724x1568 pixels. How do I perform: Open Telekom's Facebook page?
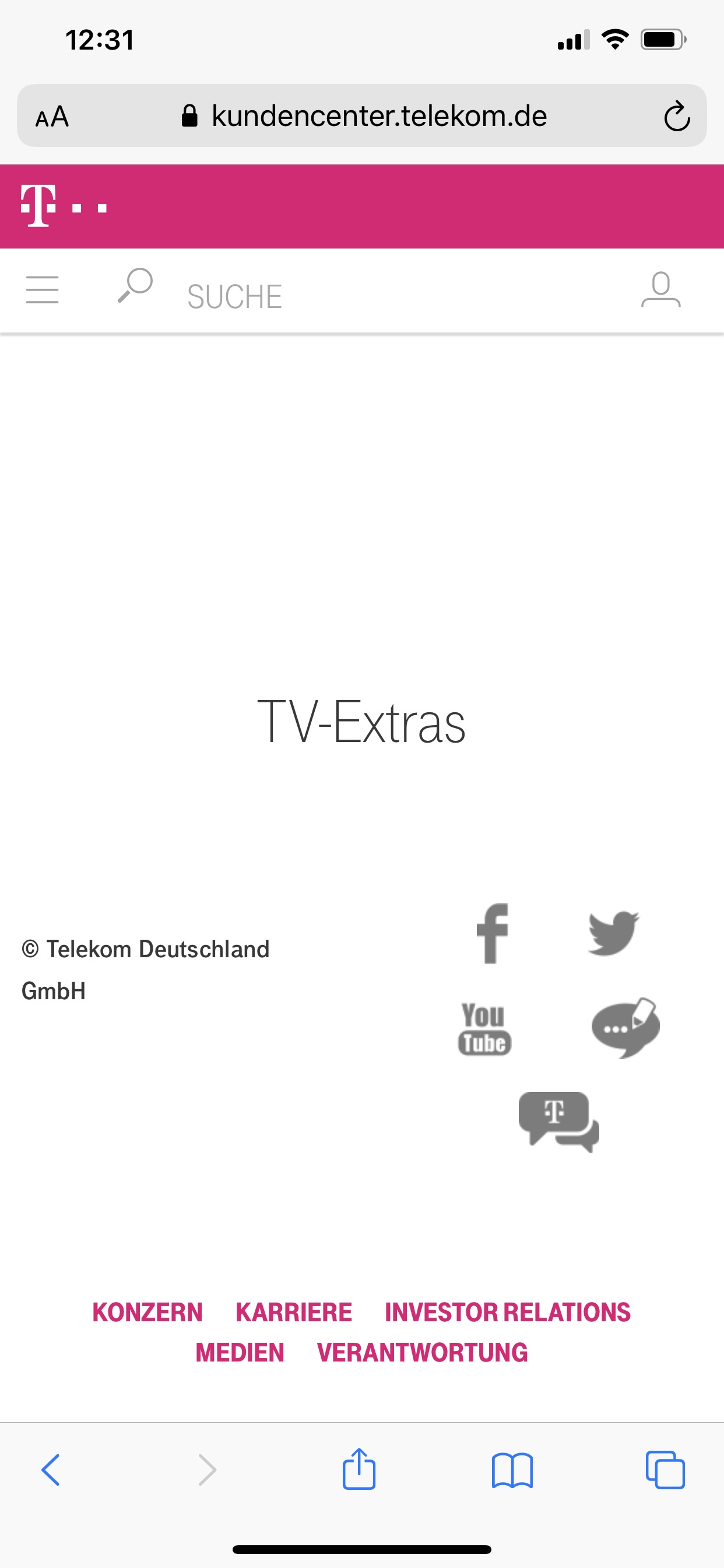coord(491,933)
